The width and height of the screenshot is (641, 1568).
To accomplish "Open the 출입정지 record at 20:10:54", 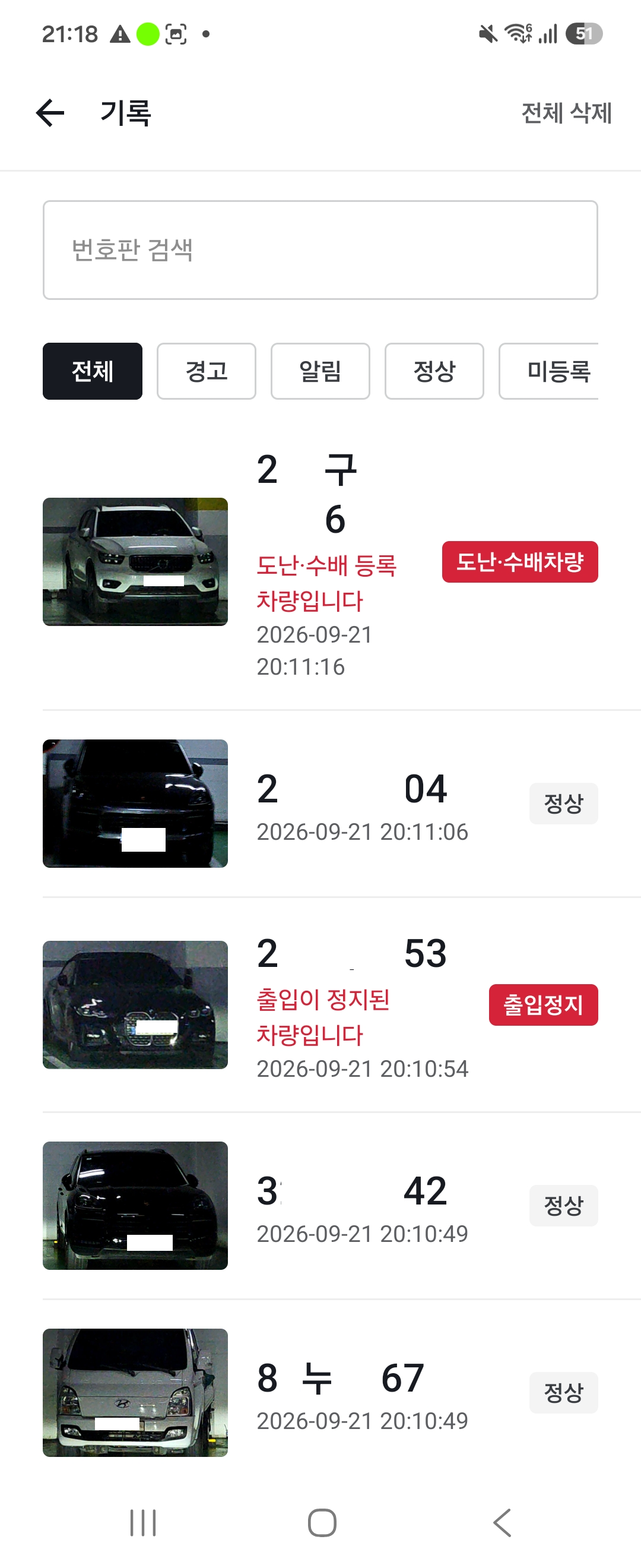I will coord(320,1005).
